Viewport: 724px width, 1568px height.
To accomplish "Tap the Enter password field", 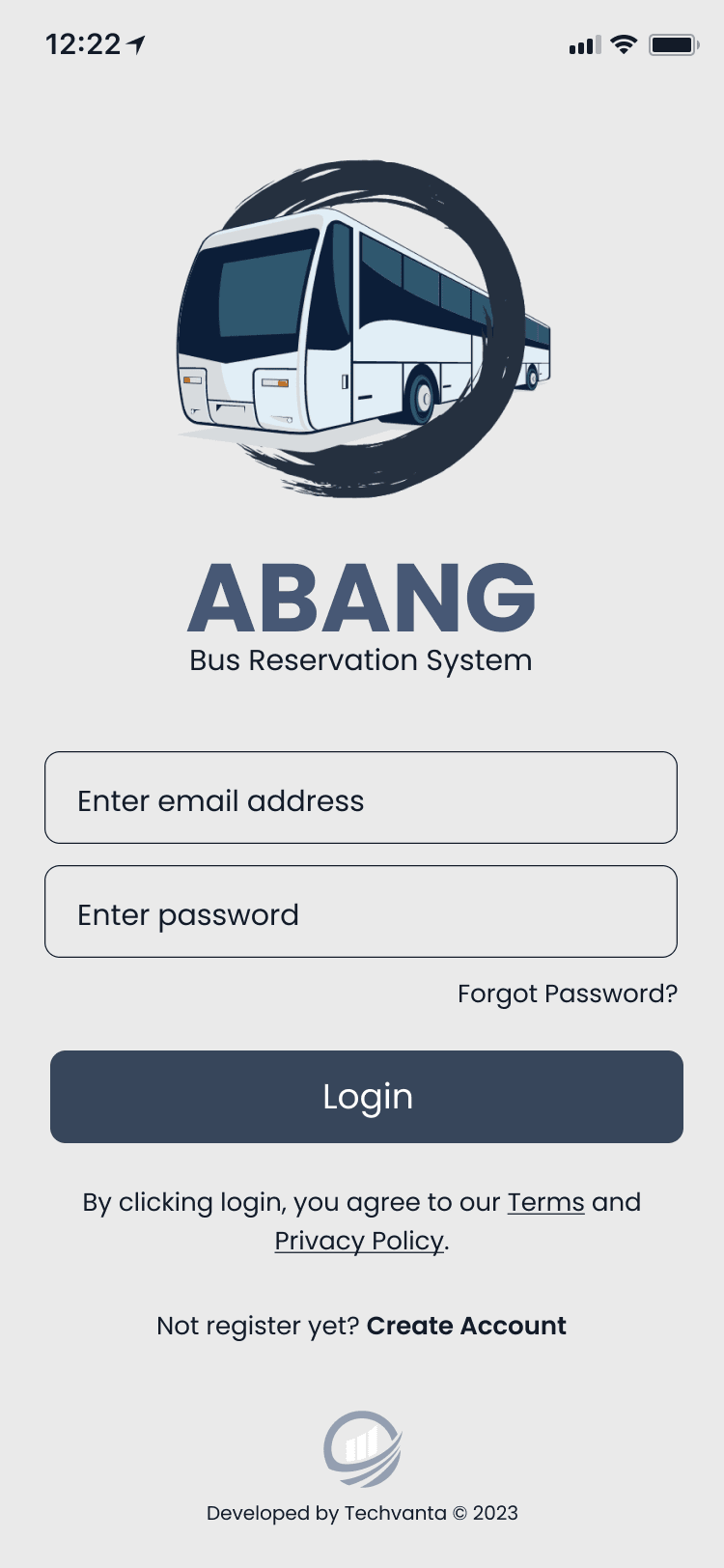I will pos(360,911).
